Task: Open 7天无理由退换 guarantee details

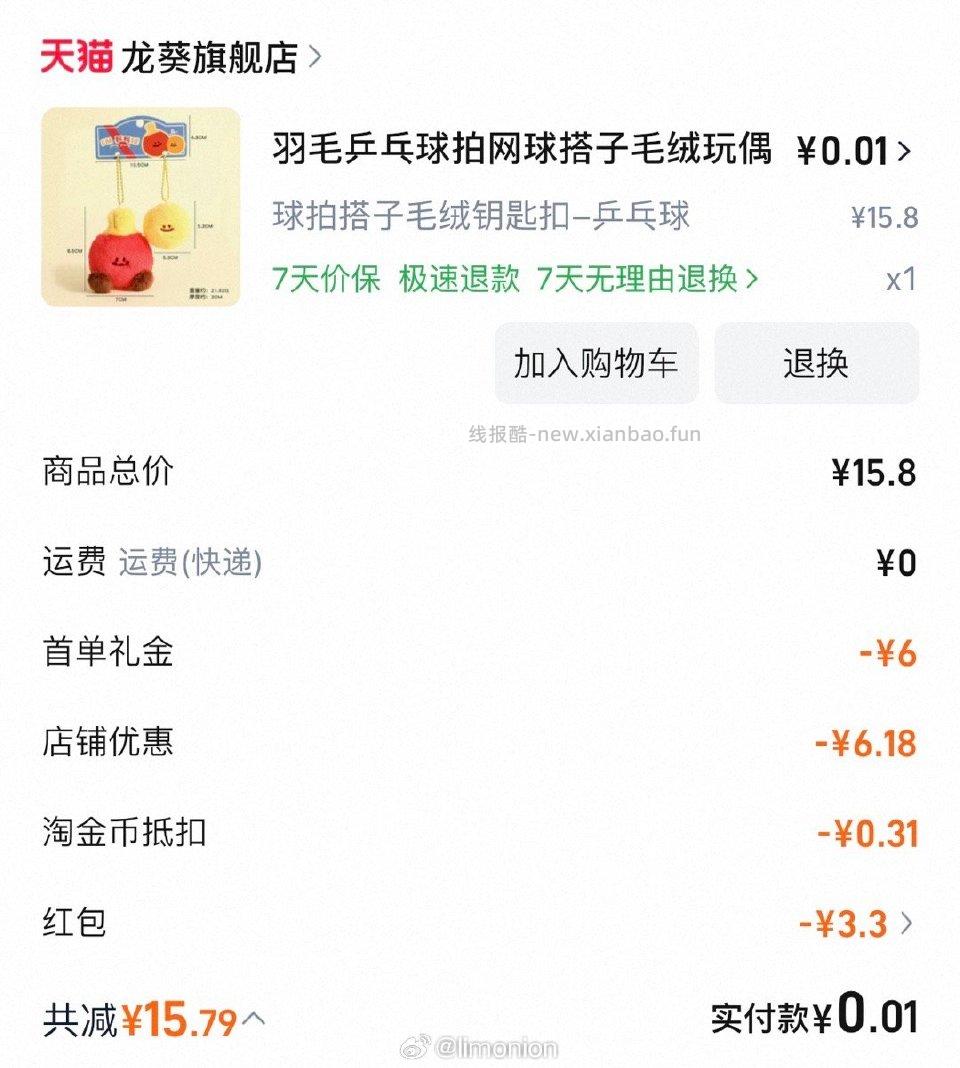Action: [640, 279]
